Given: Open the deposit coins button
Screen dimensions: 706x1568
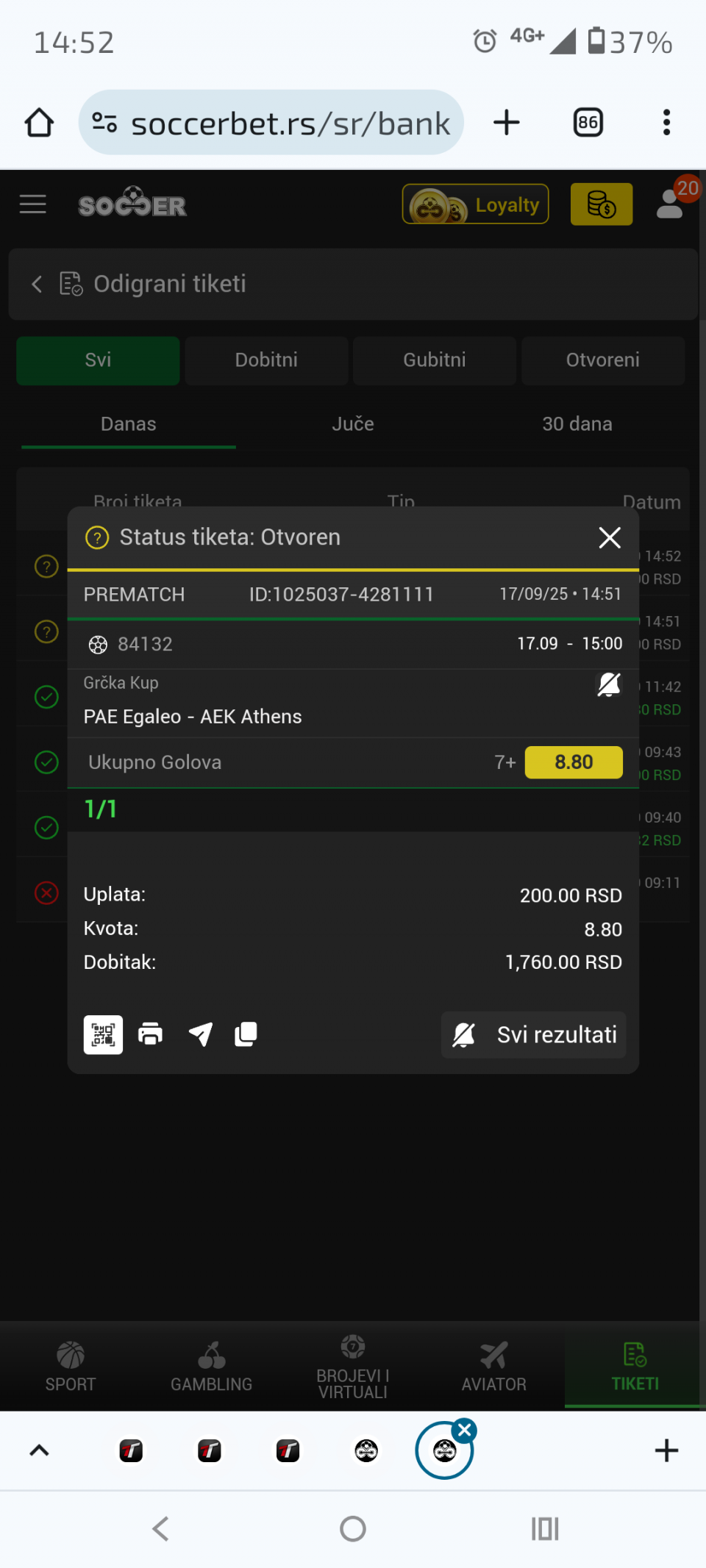Looking at the screenshot, I should point(602,204).
